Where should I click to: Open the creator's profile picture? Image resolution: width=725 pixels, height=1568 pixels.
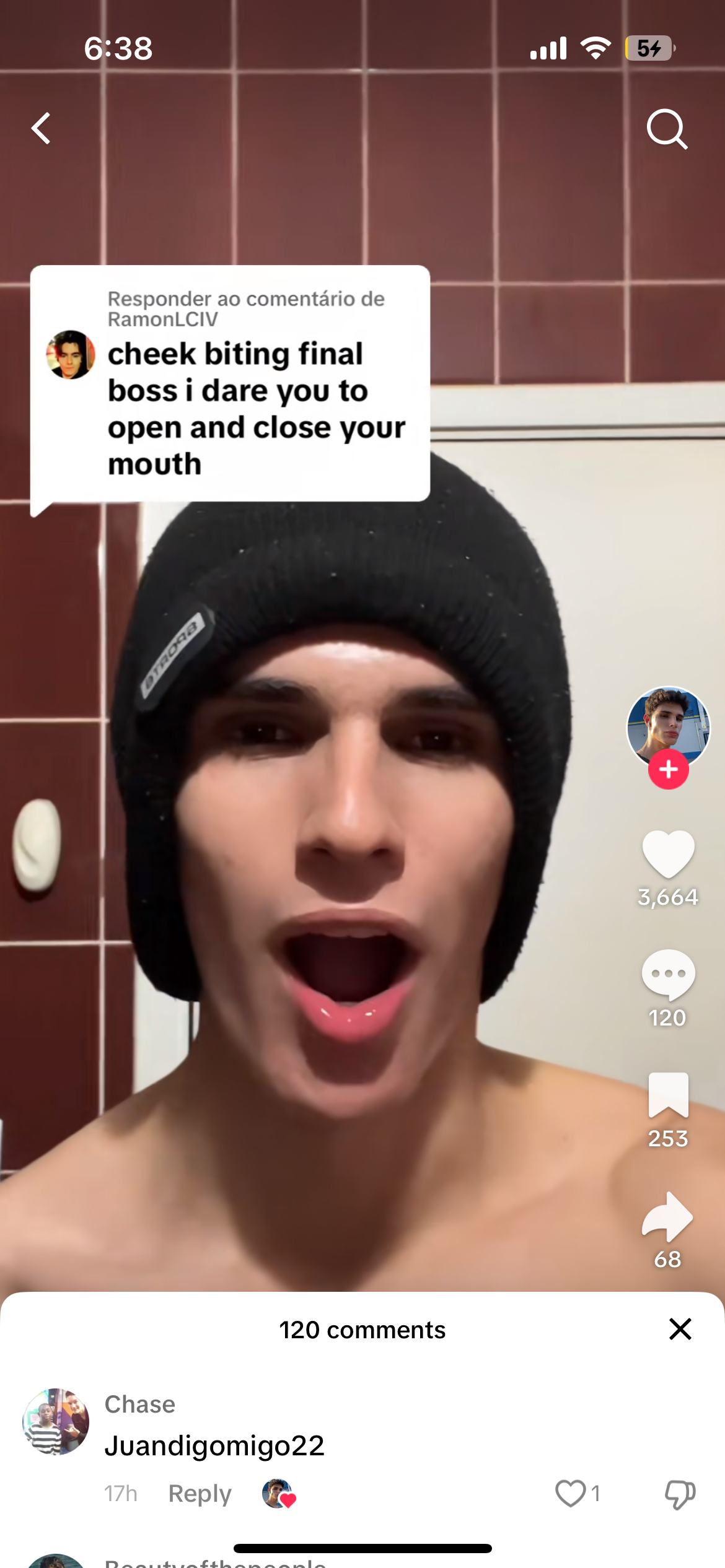coord(668,726)
